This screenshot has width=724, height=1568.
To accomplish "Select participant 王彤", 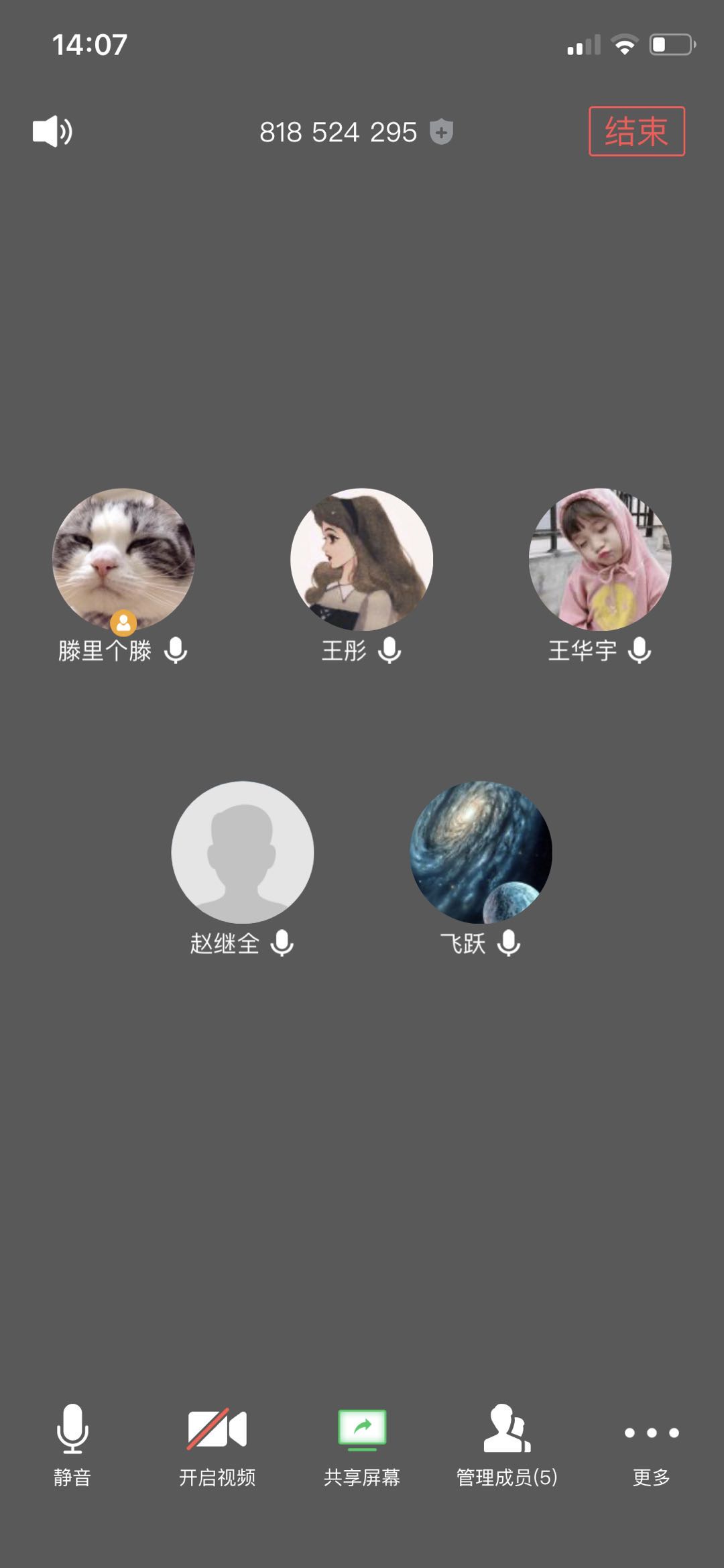I will pos(361,560).
